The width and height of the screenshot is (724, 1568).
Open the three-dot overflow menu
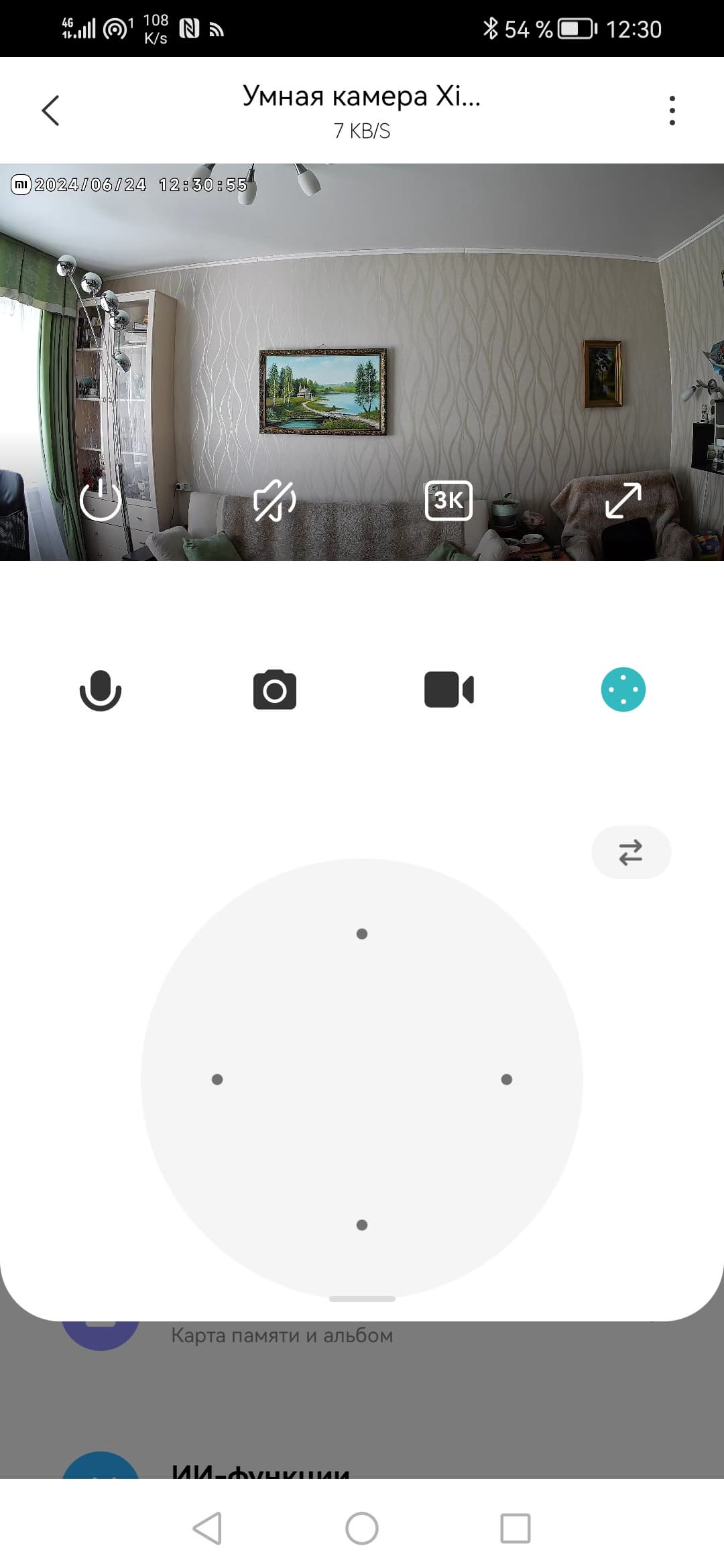(672, 111)
